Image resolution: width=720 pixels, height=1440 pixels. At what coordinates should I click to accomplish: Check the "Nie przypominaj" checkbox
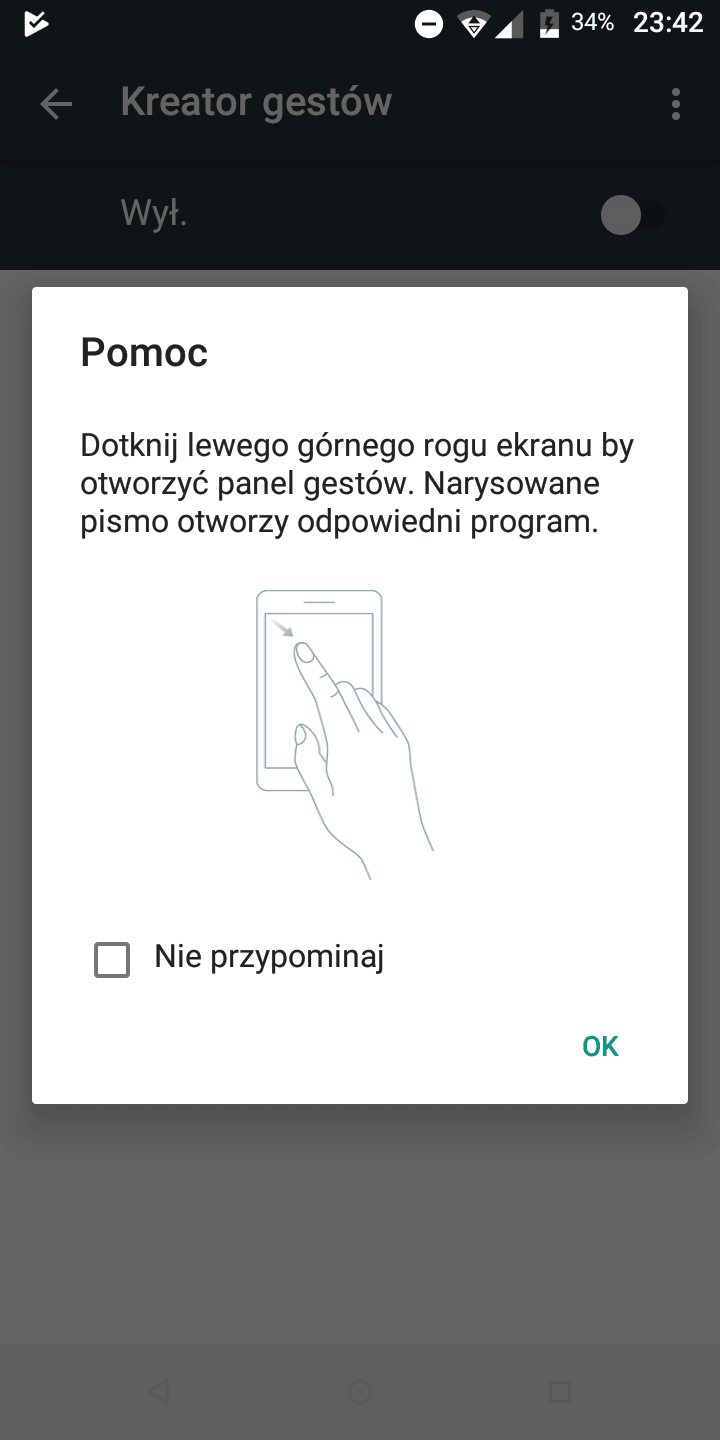coord(112,960)
